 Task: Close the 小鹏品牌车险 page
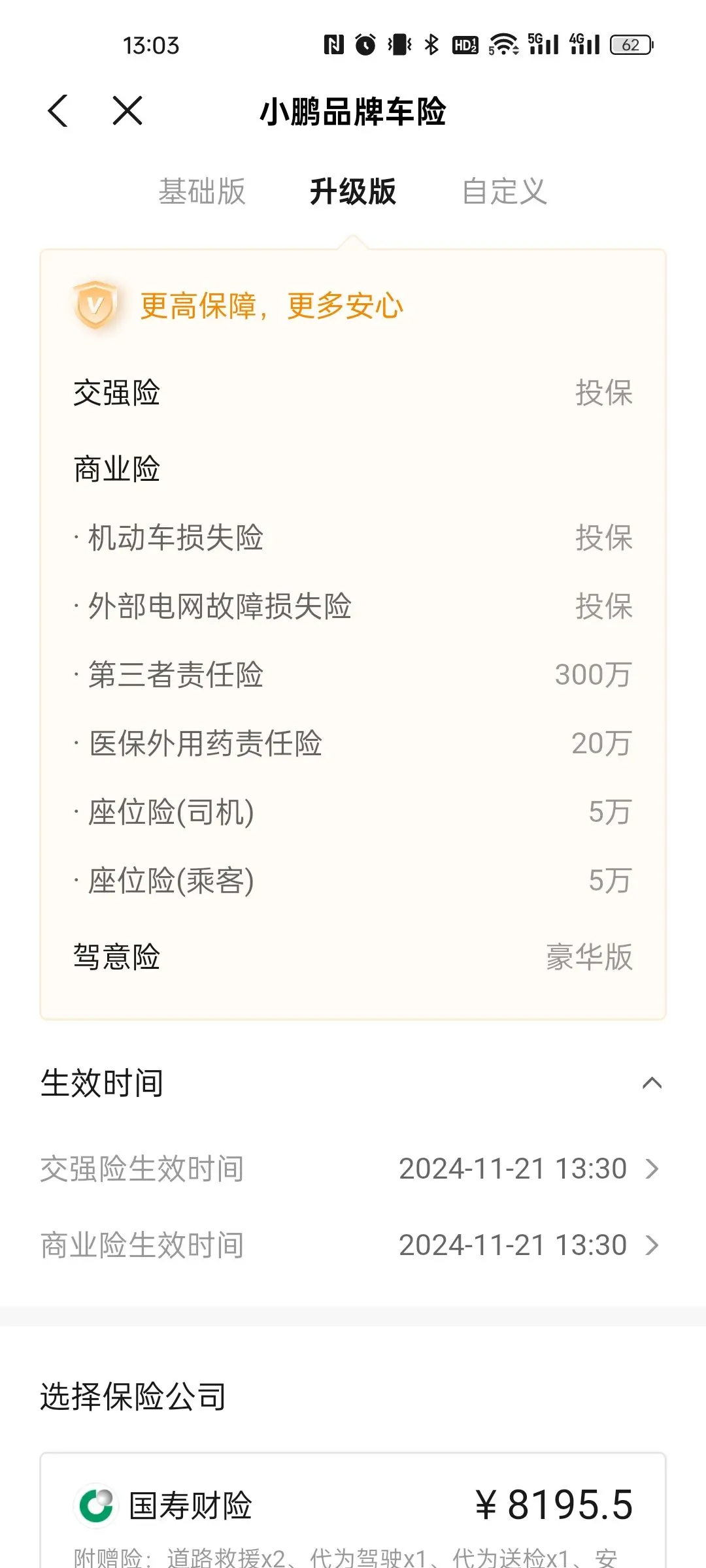click(x=127, y=110)
